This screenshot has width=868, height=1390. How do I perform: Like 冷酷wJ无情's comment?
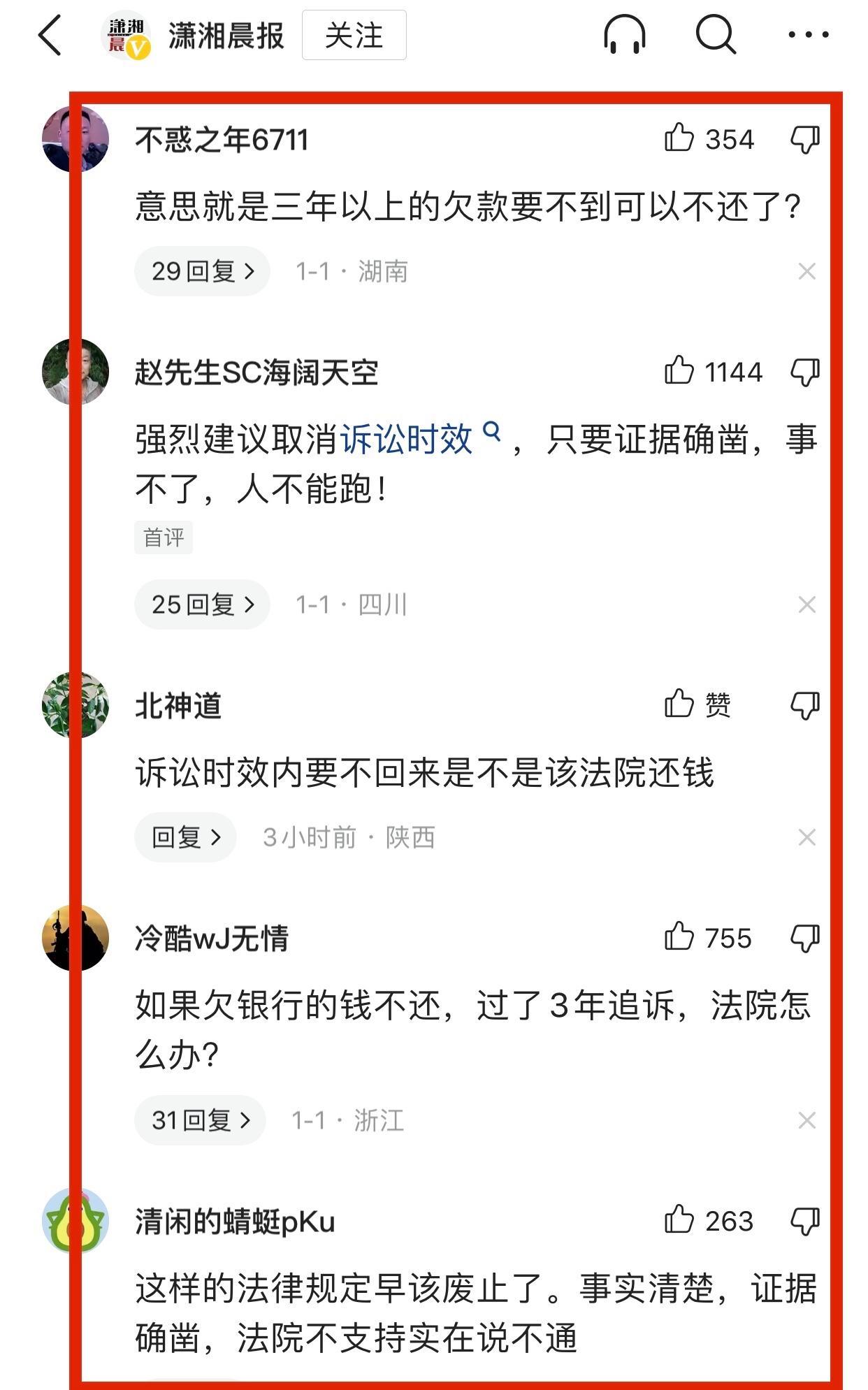(679, 936)
